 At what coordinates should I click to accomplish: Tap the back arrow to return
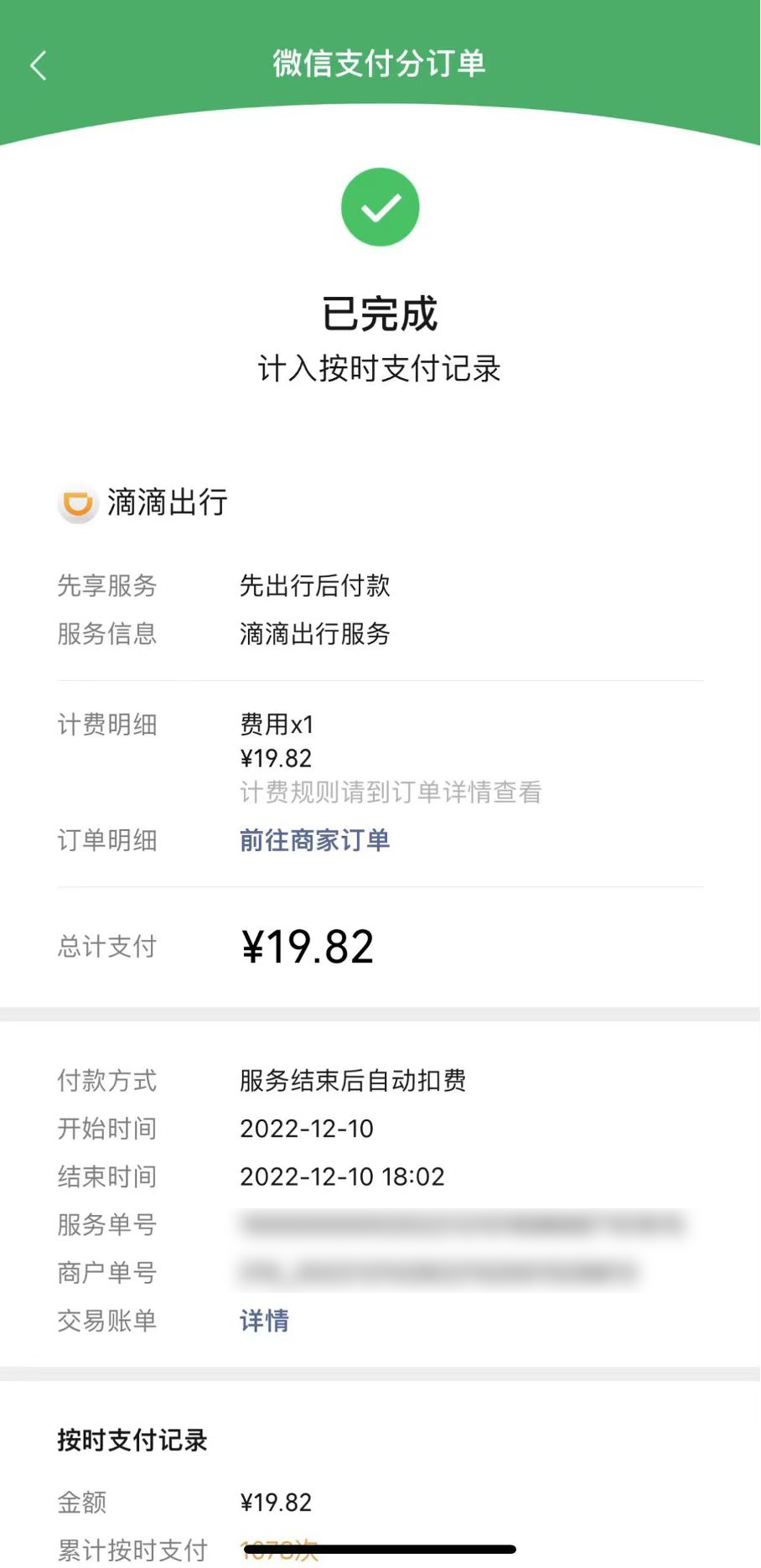(38, 64)
